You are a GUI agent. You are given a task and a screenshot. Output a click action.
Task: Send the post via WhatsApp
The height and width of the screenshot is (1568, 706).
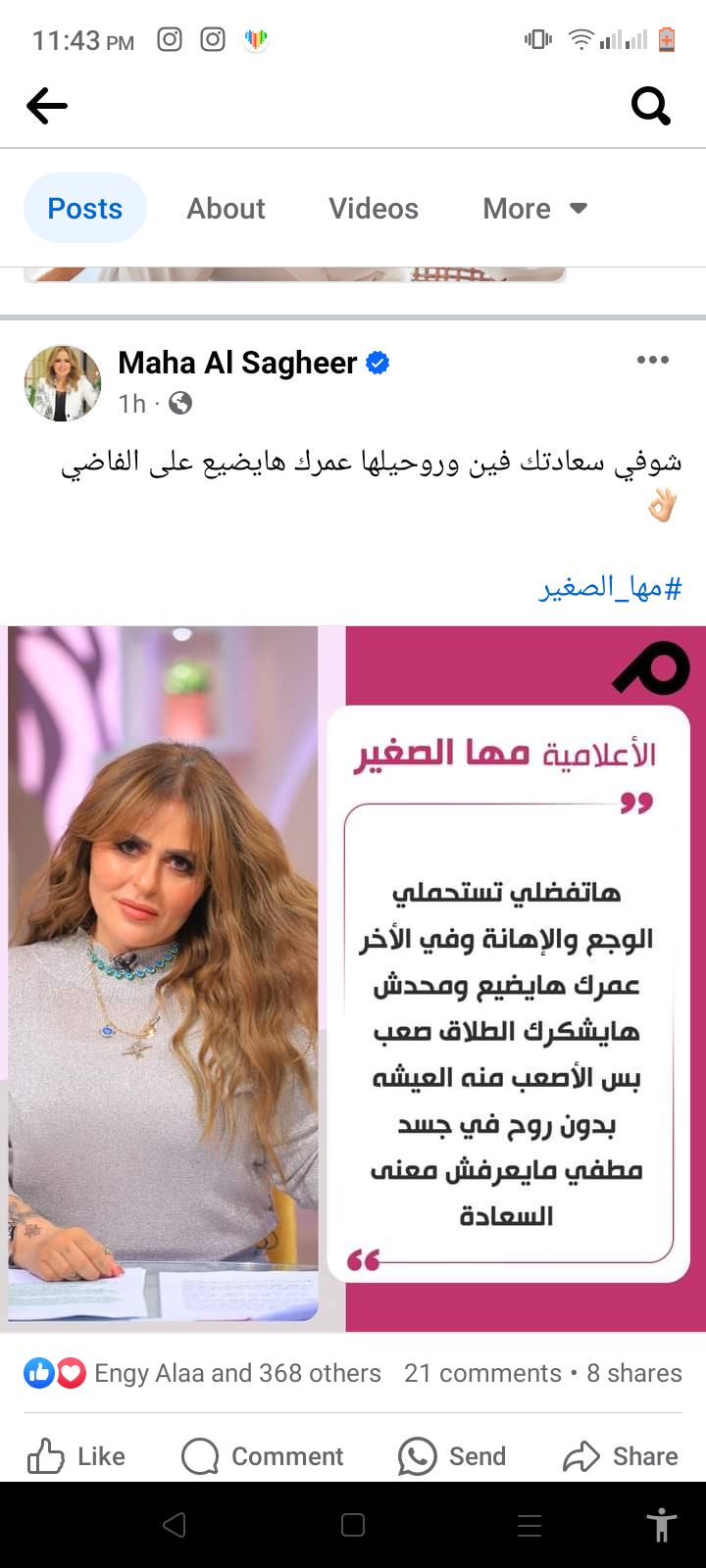[452, 1456]
